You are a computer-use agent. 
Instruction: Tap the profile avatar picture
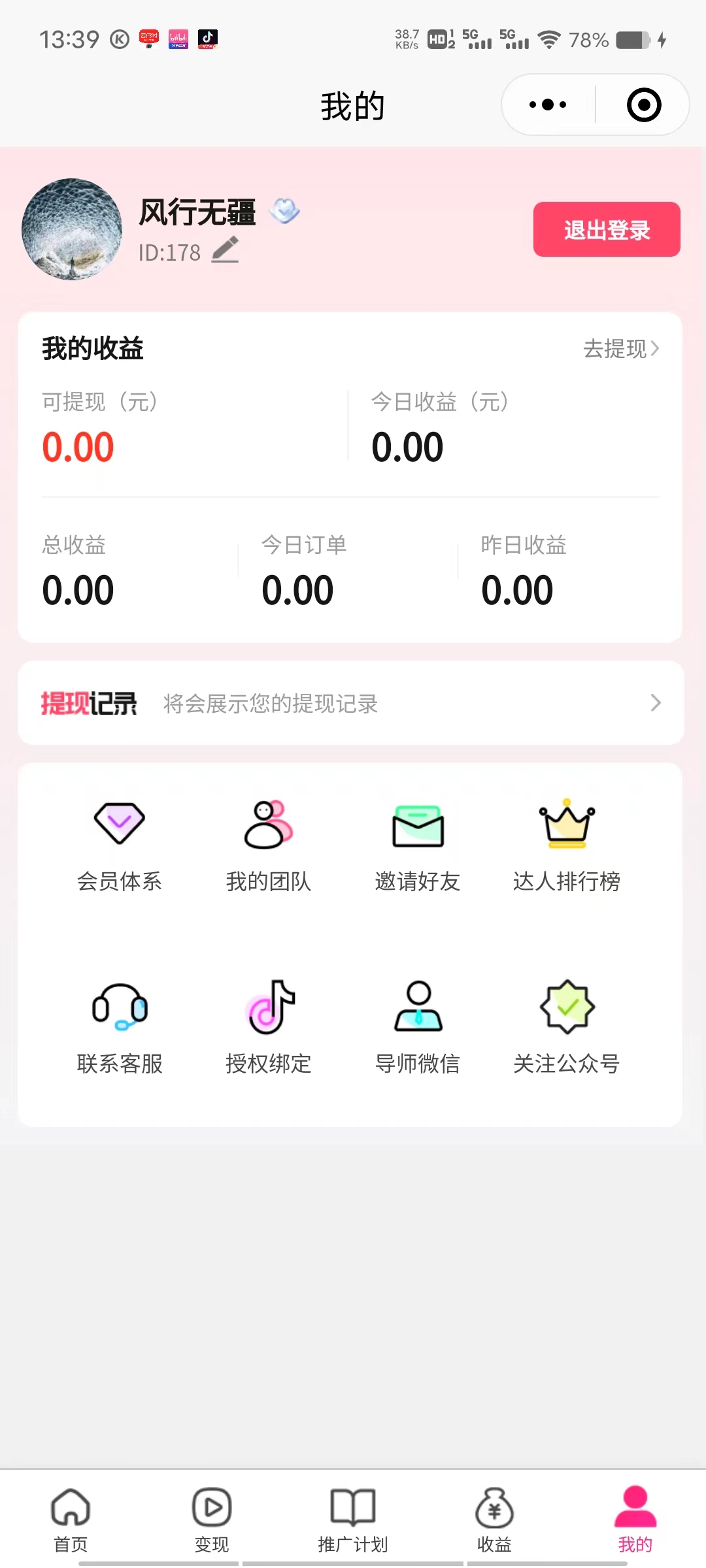[72, 229]
